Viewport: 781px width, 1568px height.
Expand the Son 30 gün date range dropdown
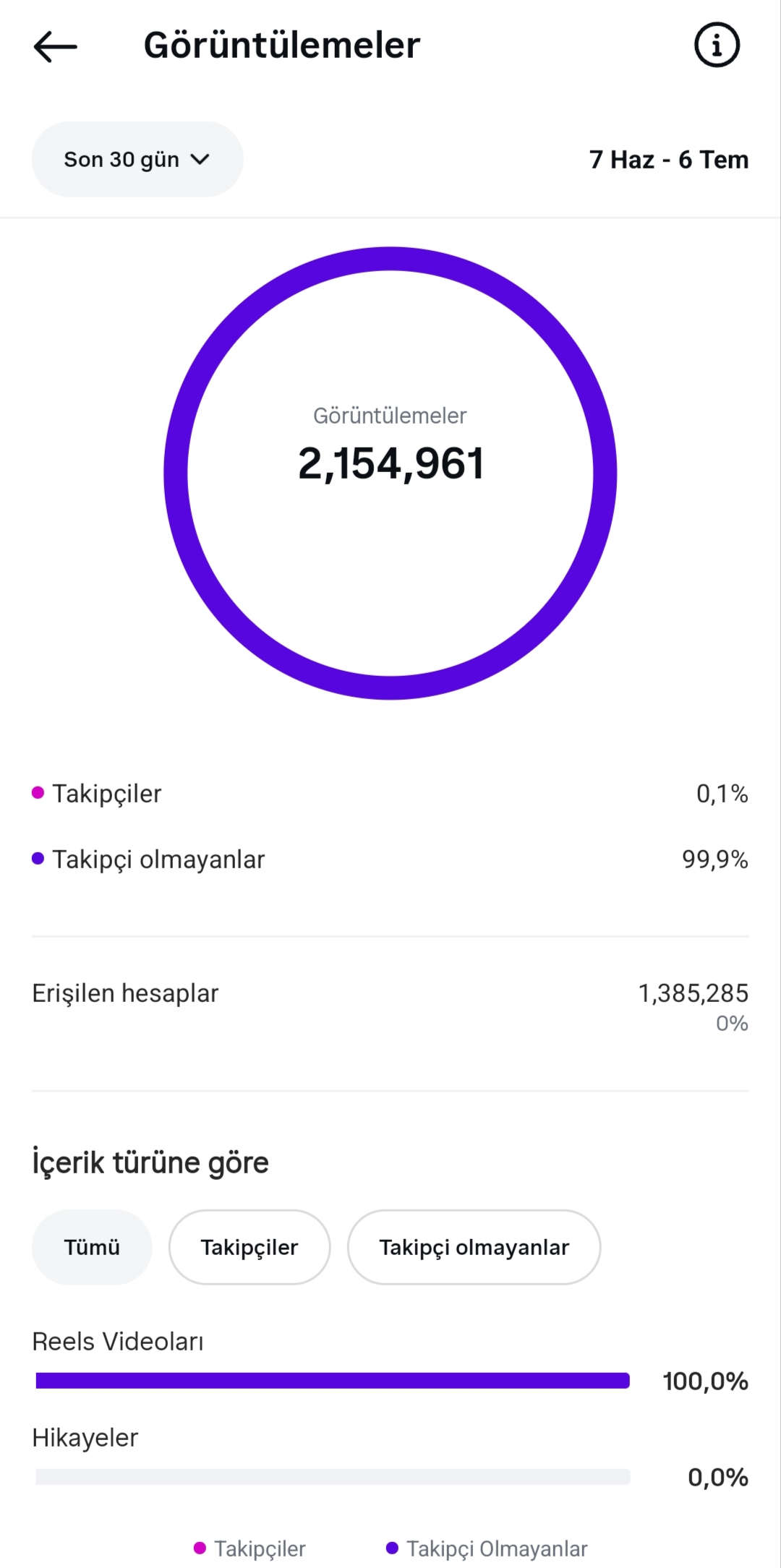coord(137,159)
